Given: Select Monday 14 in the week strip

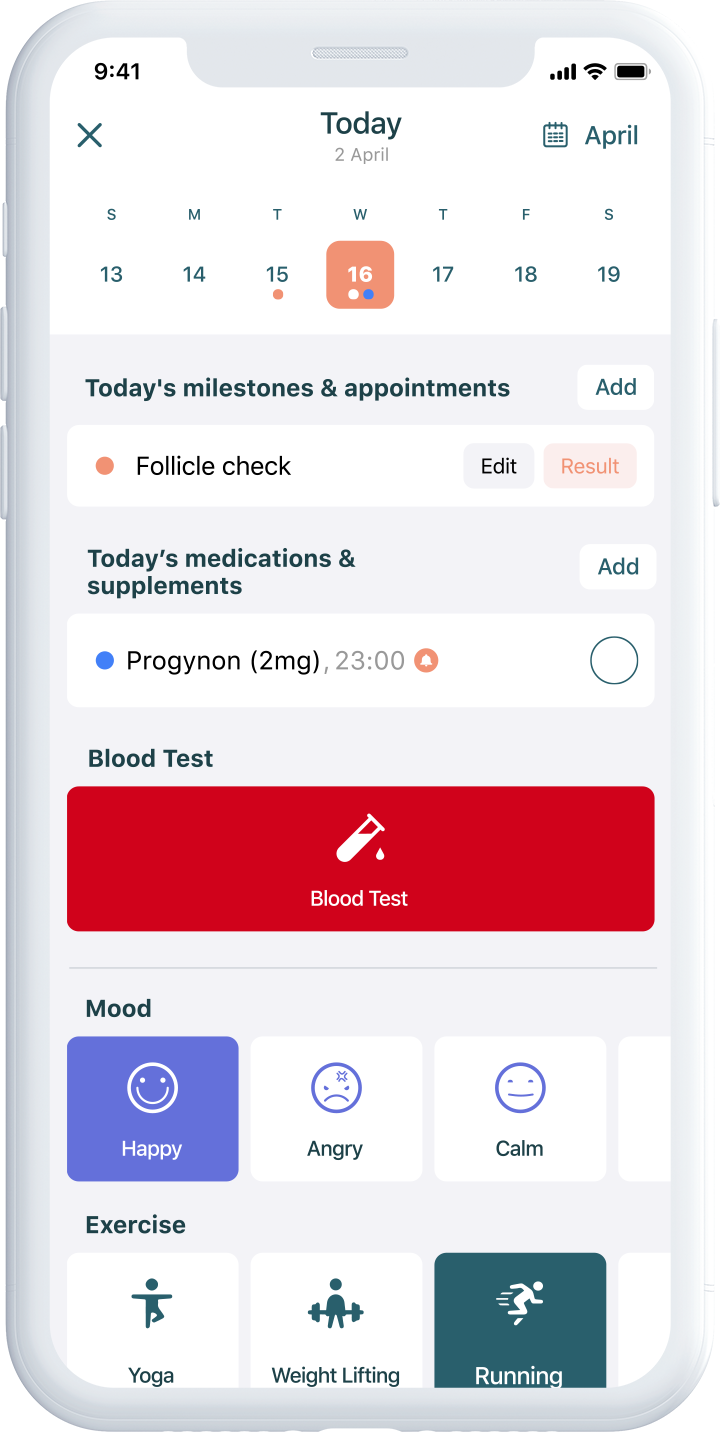Looking at the screenshot, I should click(194, 274).
